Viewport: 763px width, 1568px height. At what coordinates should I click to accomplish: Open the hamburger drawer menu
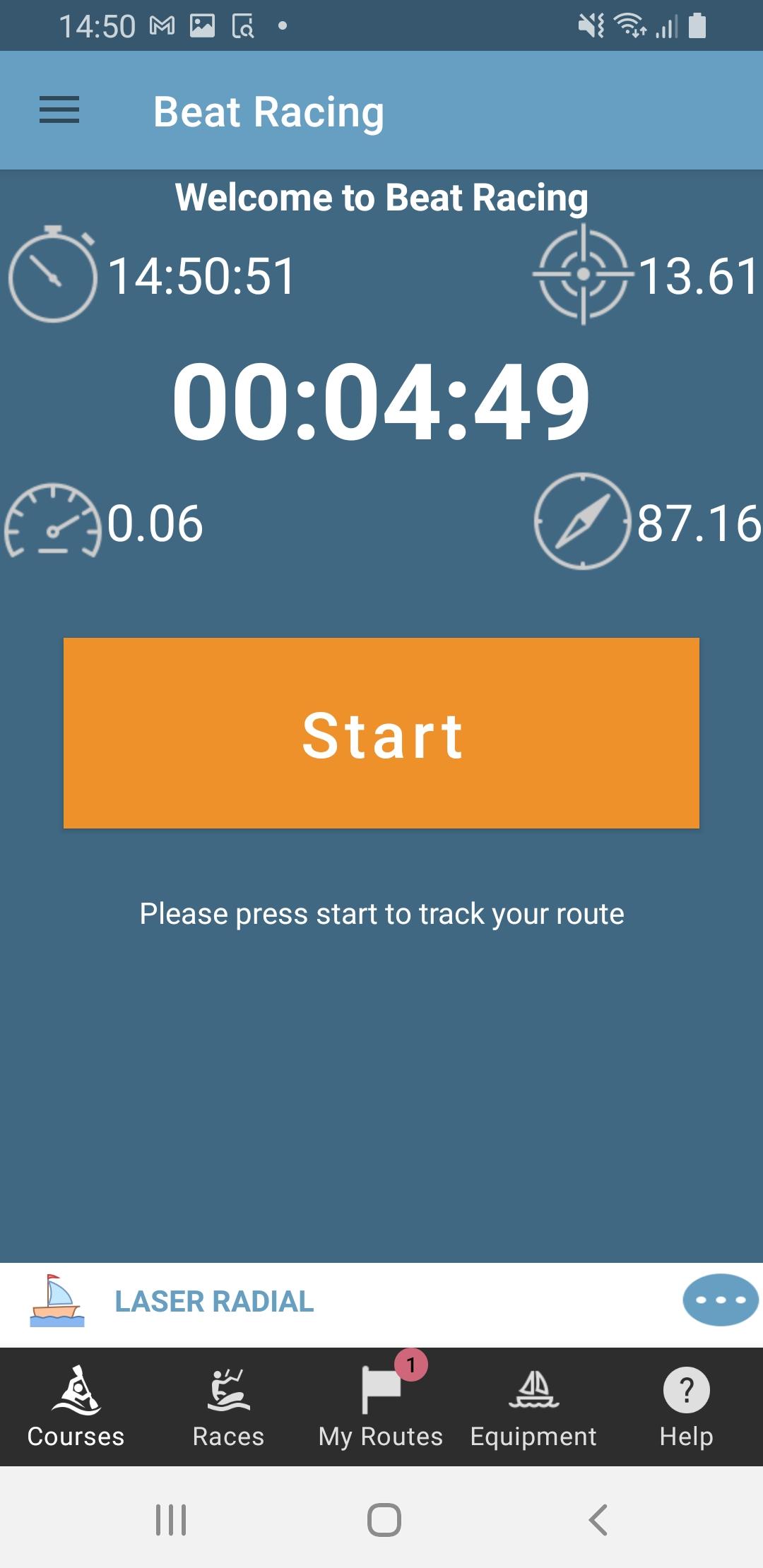[59, 110]
